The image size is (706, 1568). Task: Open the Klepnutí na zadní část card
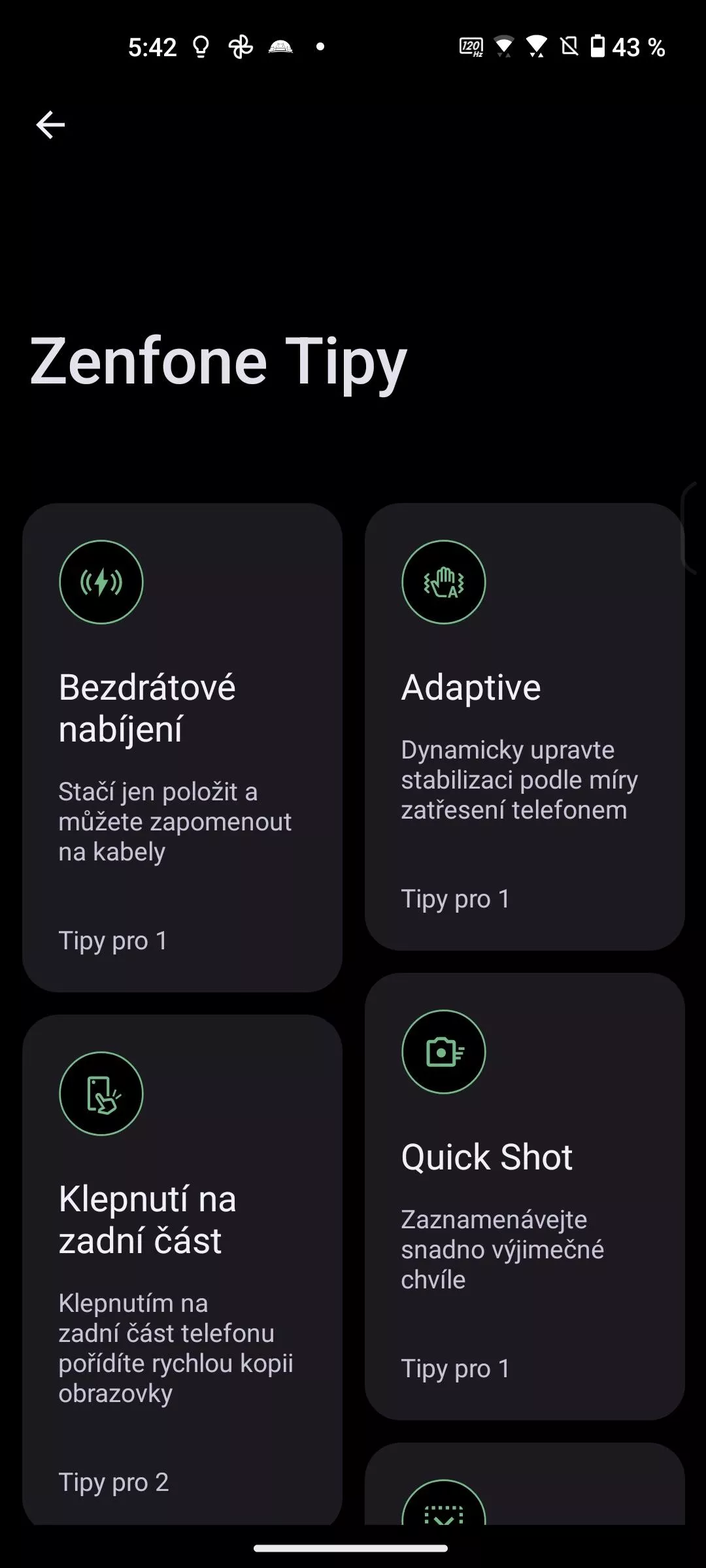(x=182, y=1269)
